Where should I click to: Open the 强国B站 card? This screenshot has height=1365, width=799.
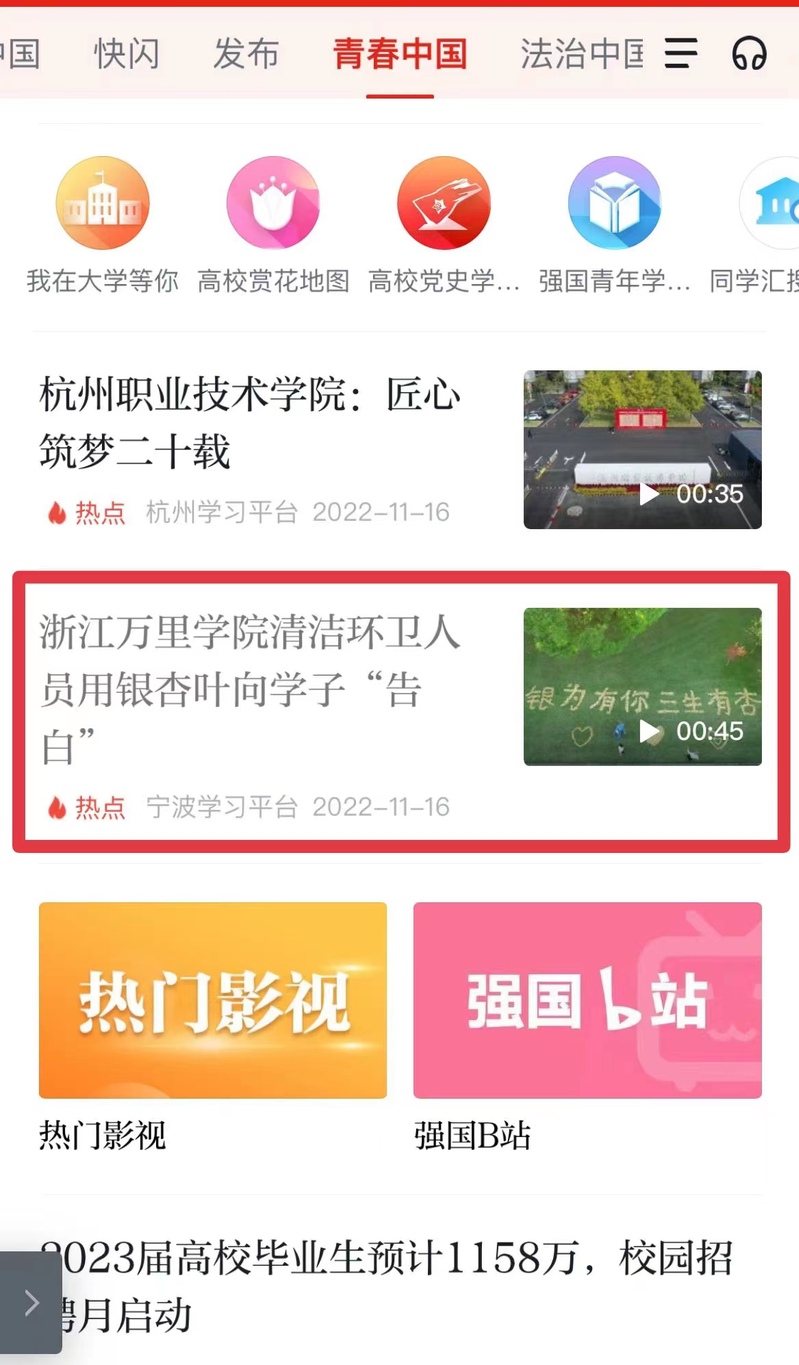[587, 1001]
